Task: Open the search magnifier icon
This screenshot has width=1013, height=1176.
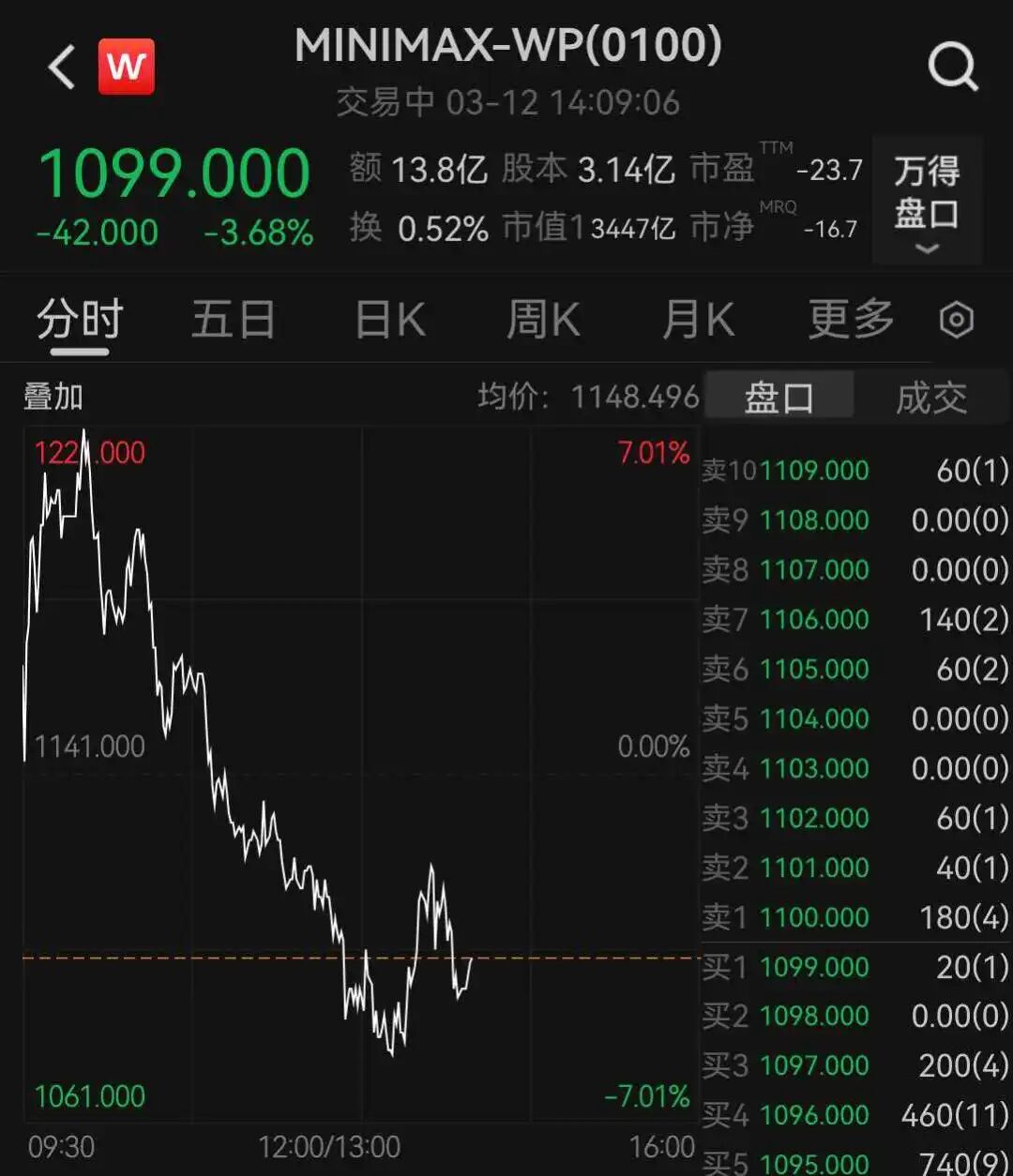Action: (x=952, y=68)
